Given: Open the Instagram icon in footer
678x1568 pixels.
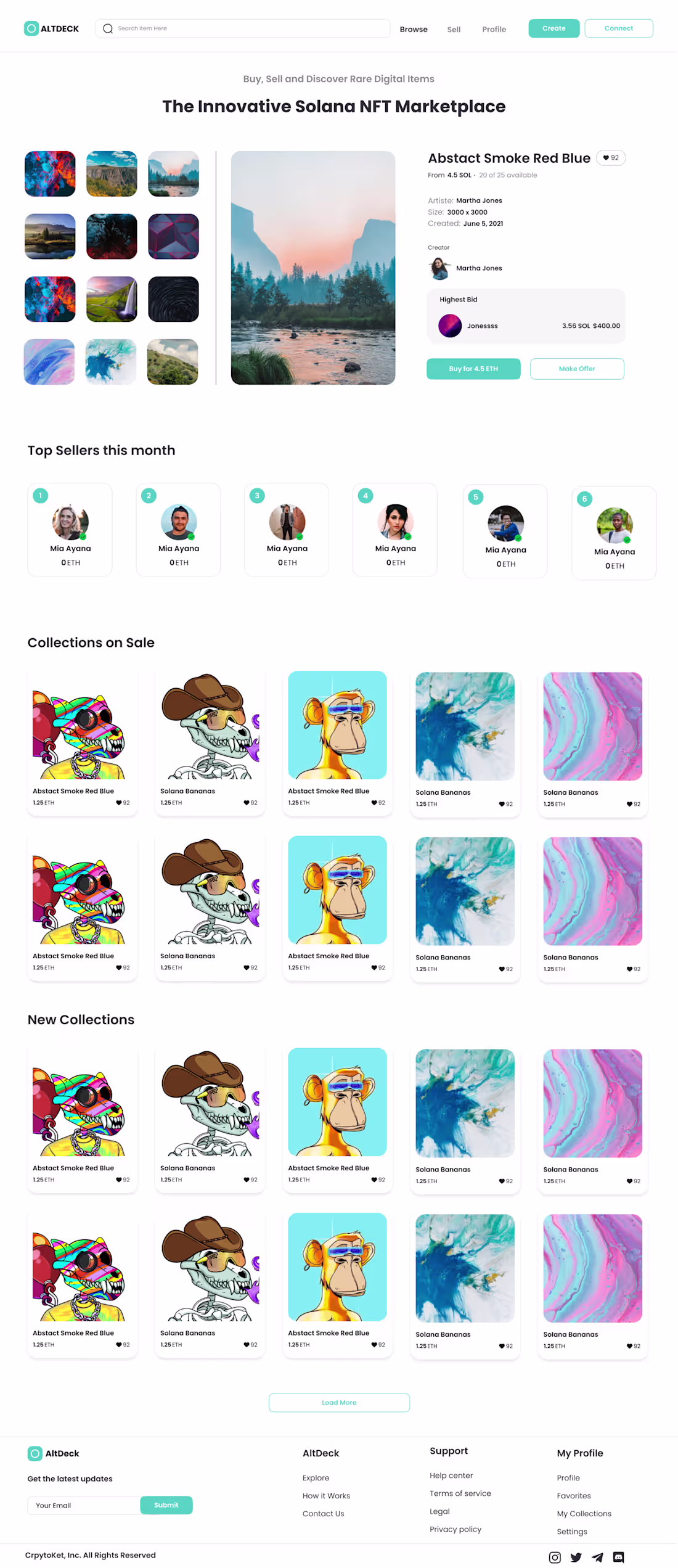Looking at the screenshot, I should [x=555, y=1558].
